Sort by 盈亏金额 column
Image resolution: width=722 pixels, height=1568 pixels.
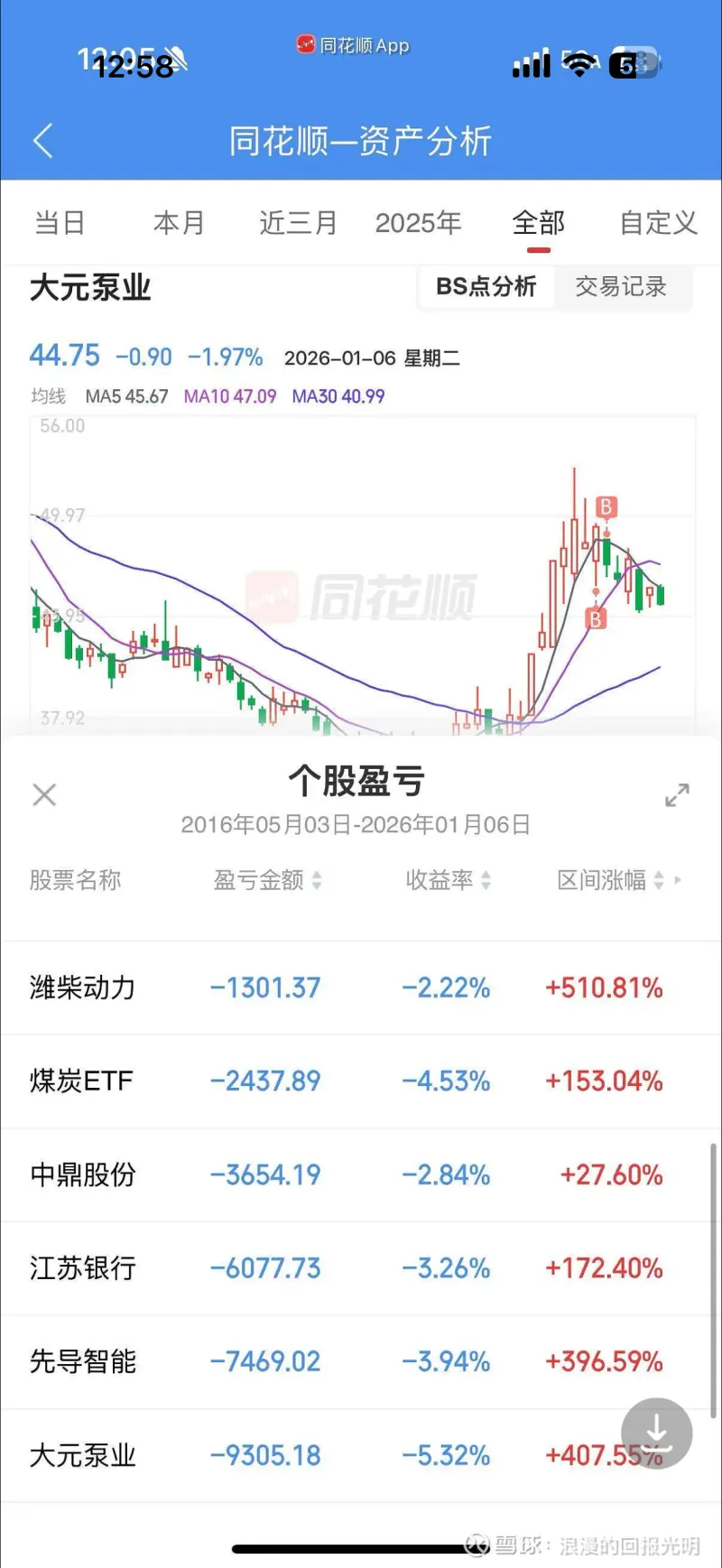[x=267, y=880]
